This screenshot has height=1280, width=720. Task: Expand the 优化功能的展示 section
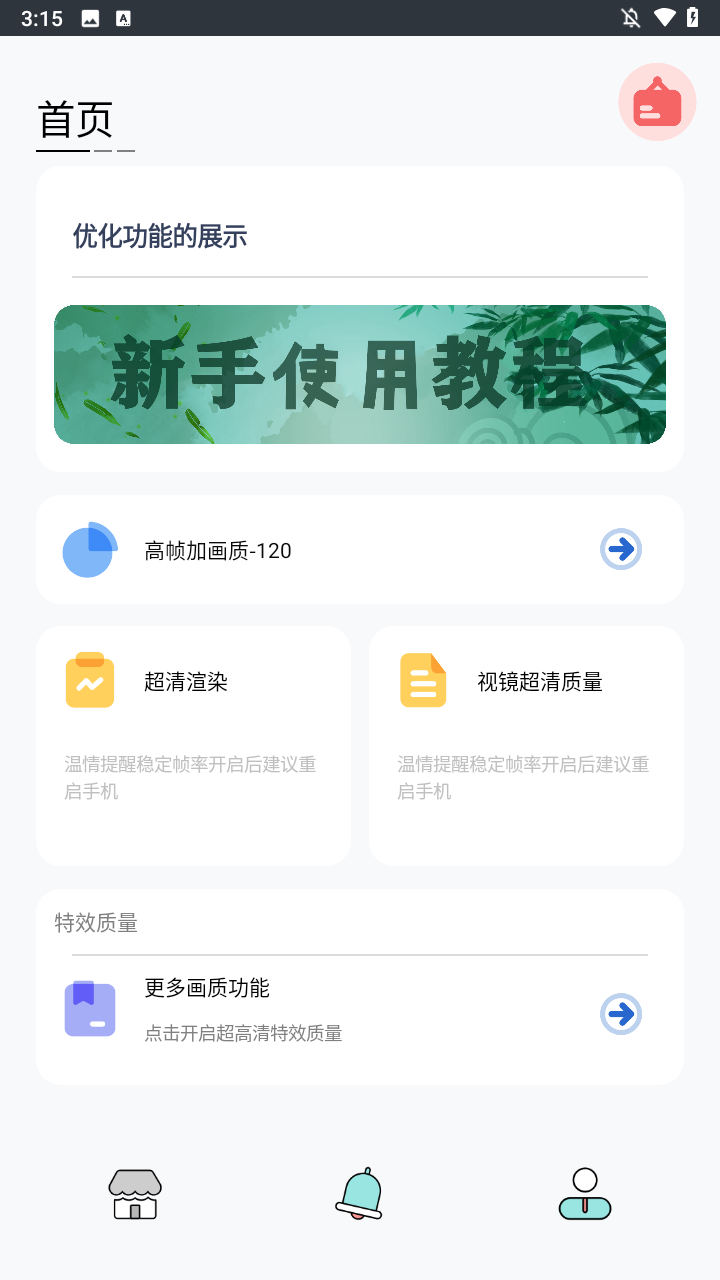point(160,237)
